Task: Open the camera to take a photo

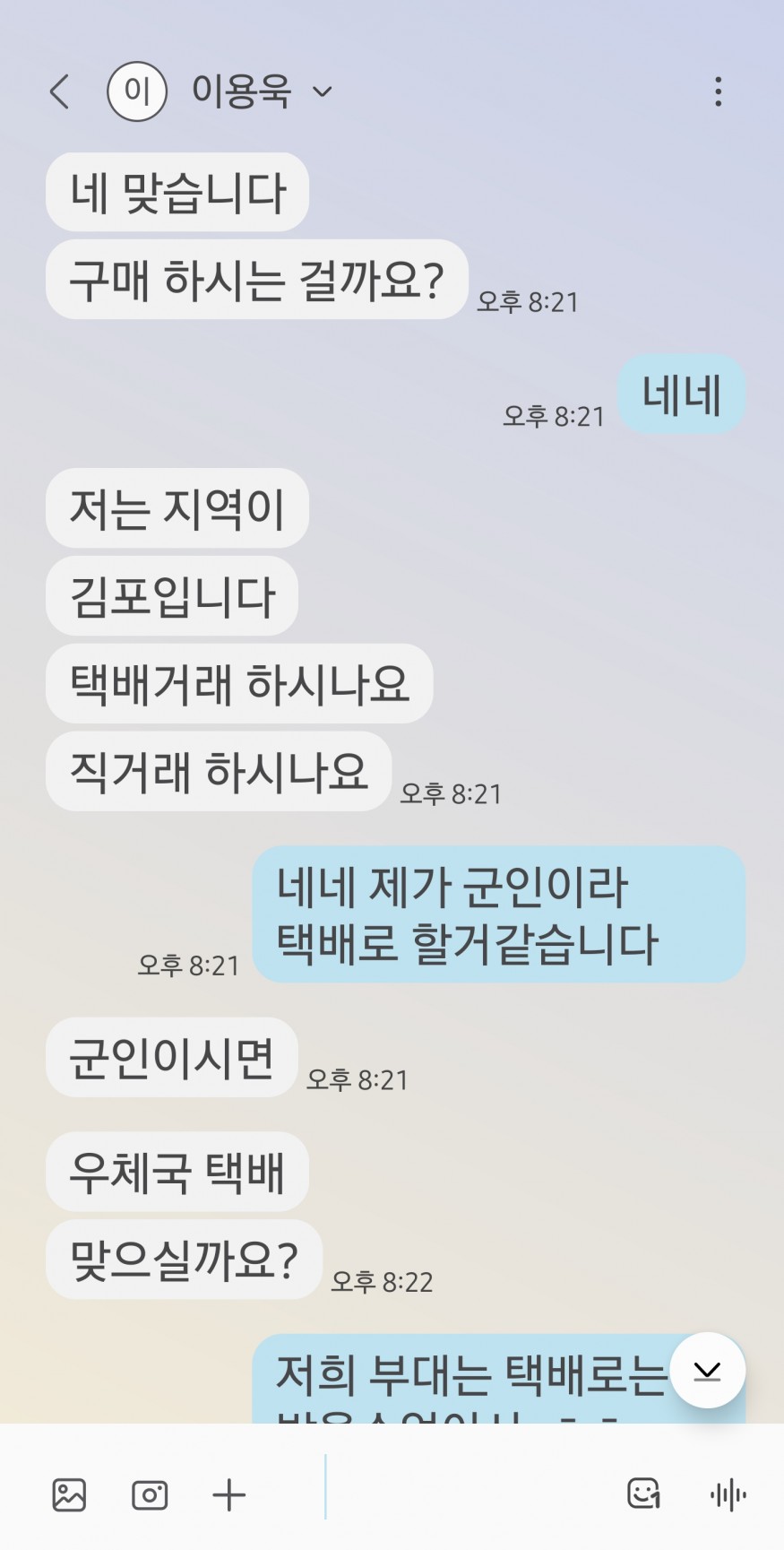Action: tap(150, 1494)
